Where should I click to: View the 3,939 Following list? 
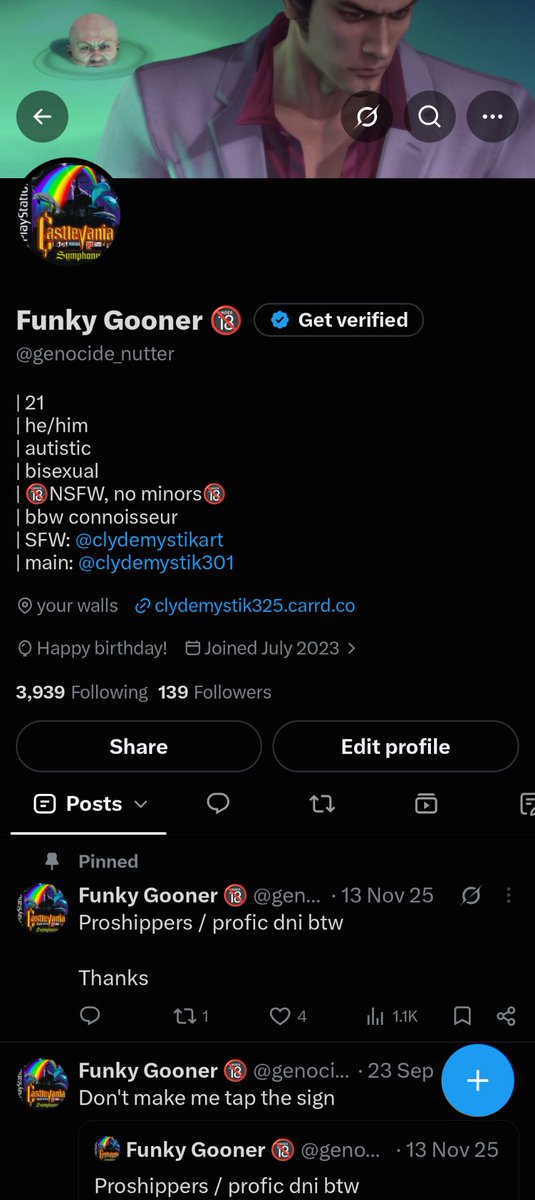click(x=82, y=692)
